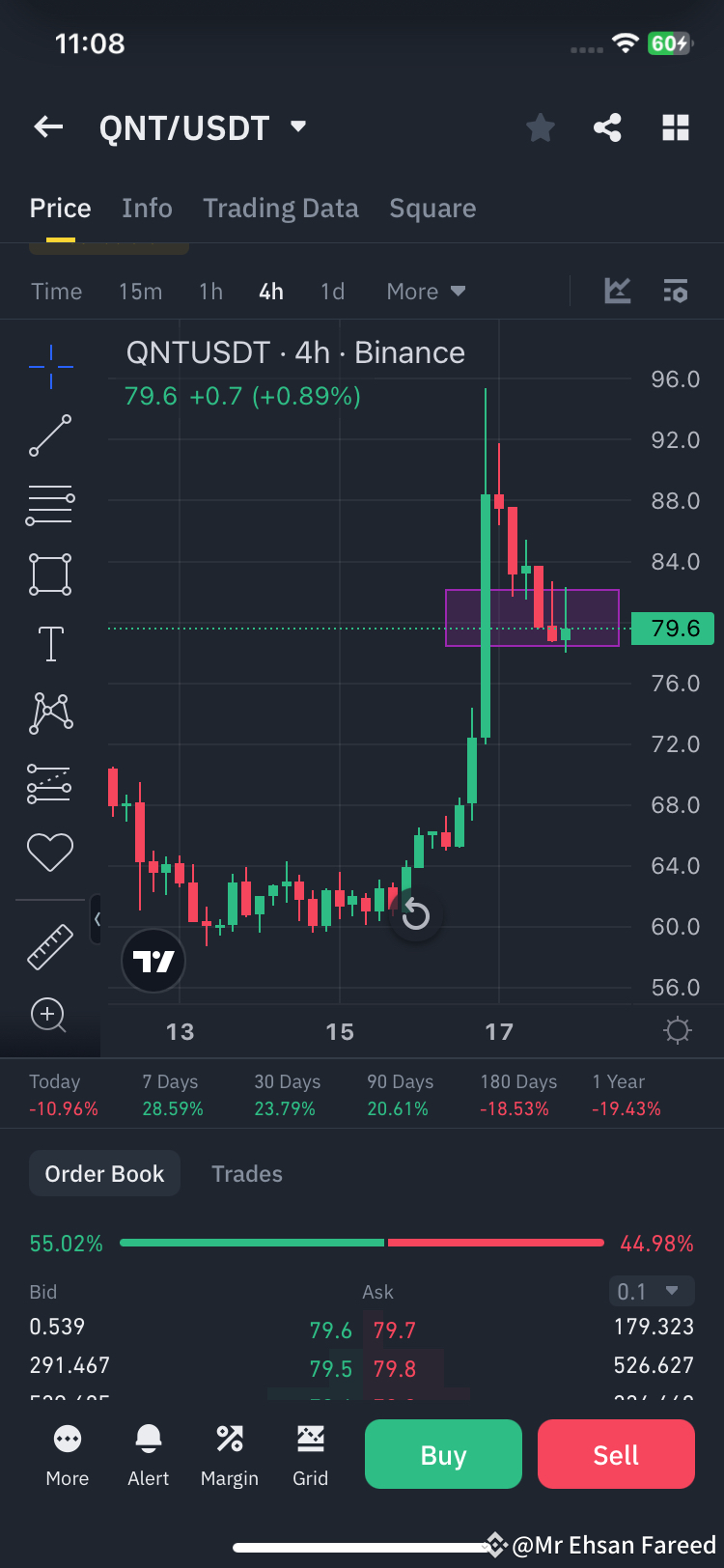
Task: Open the ruler measurement tool
Action: pyautogui.click(x=49, y=946)
